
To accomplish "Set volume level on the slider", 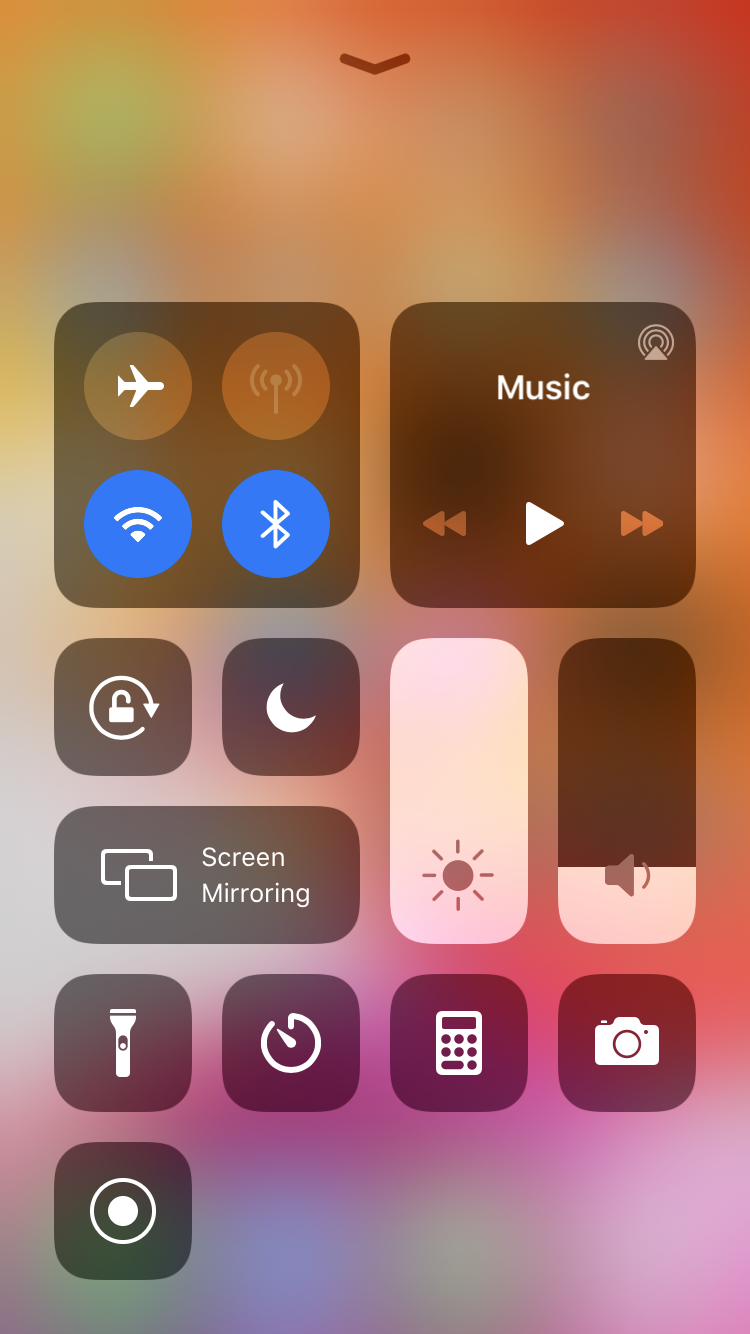I will [x=627, y=790].
